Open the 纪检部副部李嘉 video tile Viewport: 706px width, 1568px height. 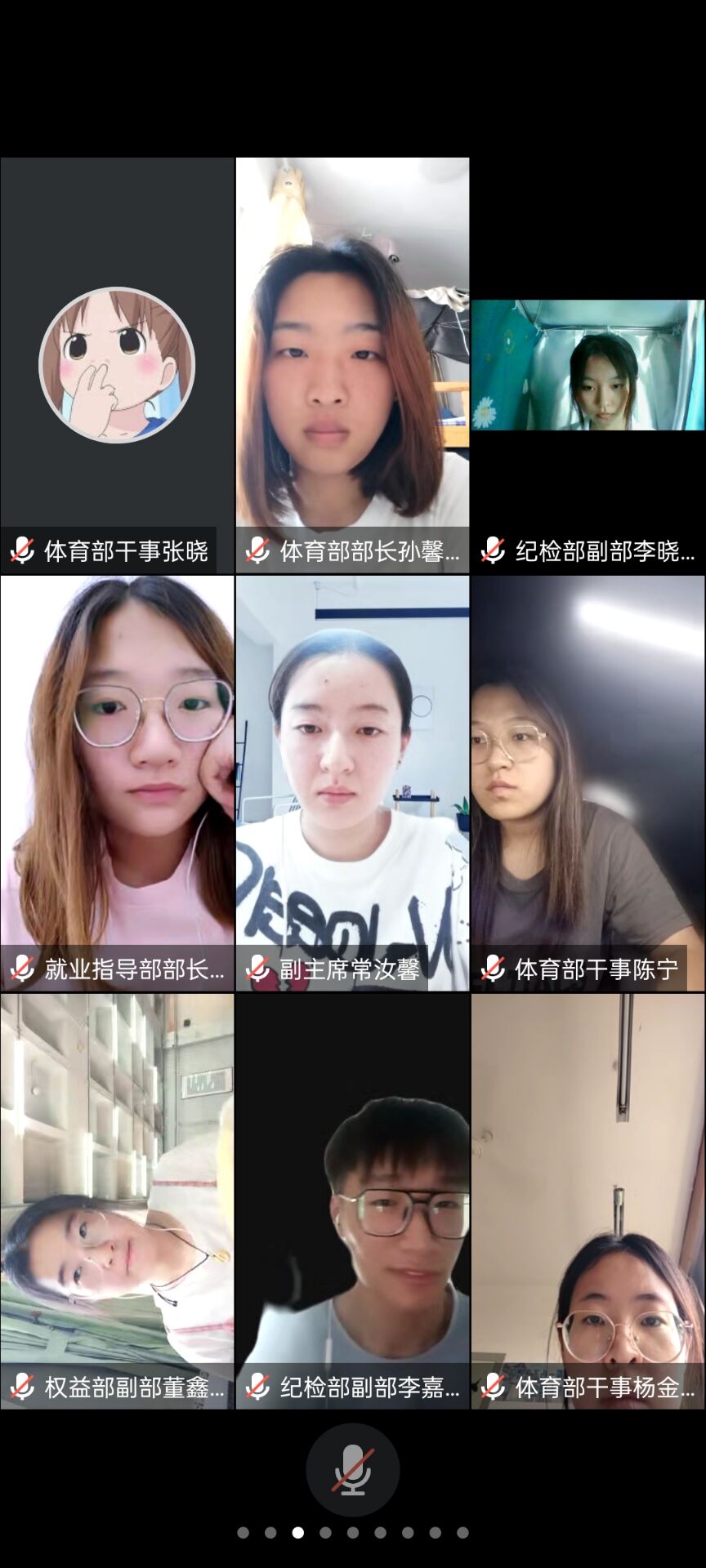tap(352, 1200)
